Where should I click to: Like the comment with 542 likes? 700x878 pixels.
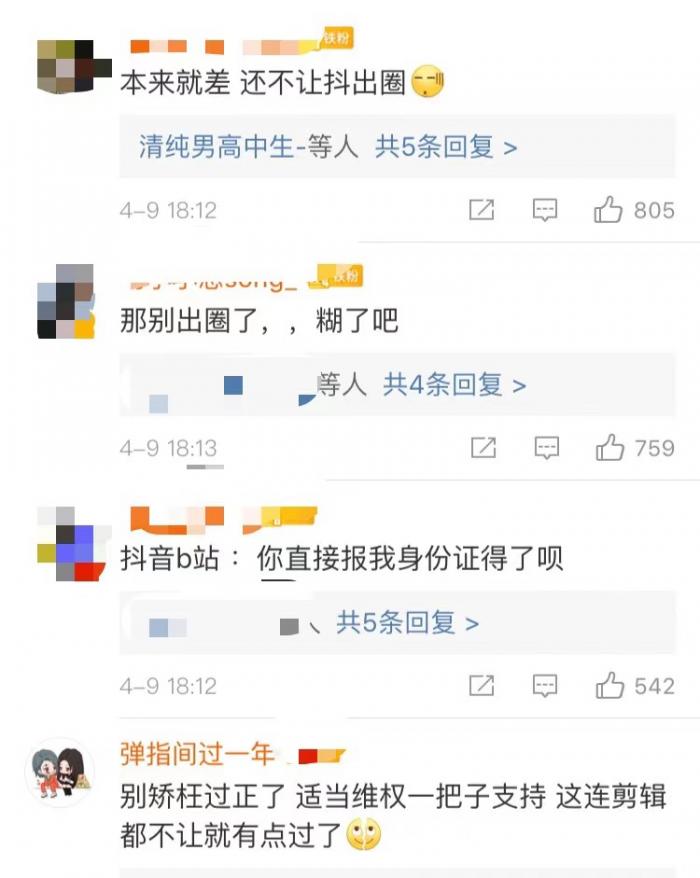coord(609,686)
